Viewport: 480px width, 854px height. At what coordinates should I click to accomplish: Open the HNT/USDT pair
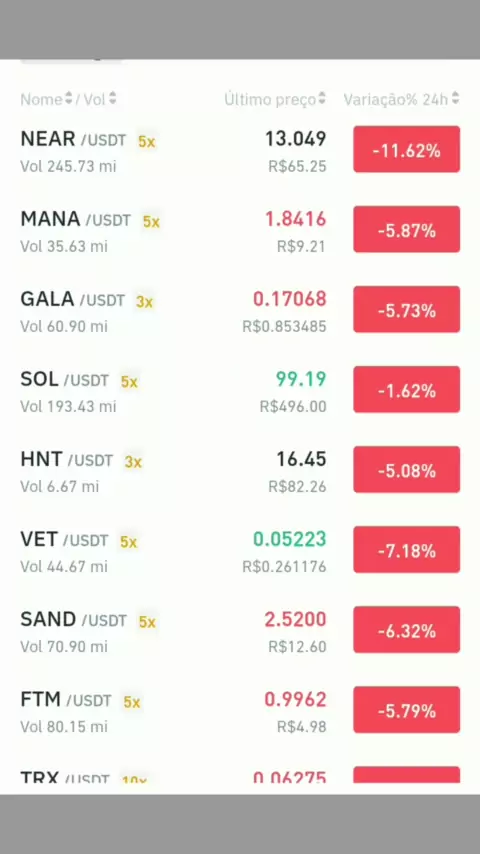point(240,469)
